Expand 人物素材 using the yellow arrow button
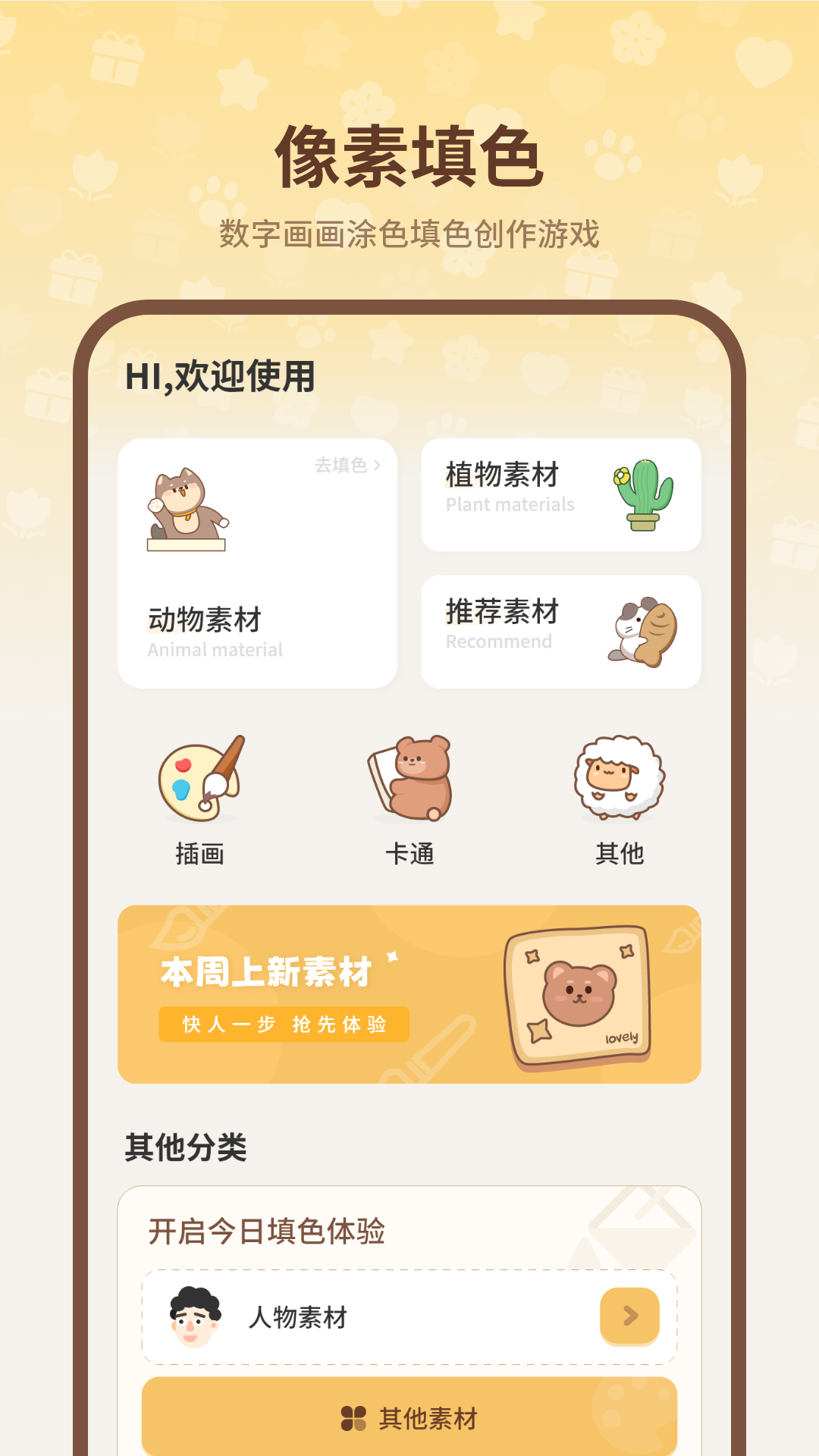The width and height of the screenshot is (819, 1456). coord(628,1317)
